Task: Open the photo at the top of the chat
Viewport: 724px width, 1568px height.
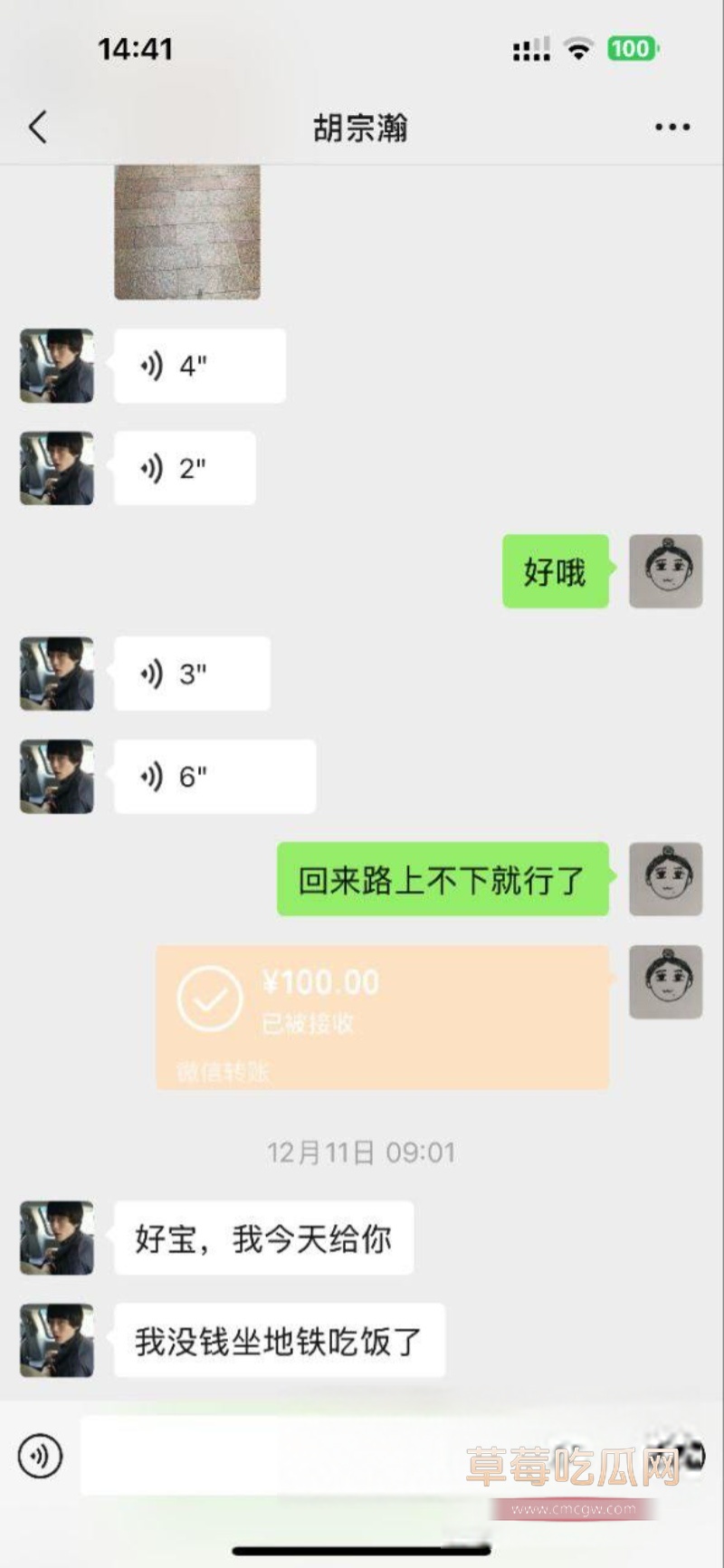Action: pyautogui.click(x=187, y=232)
